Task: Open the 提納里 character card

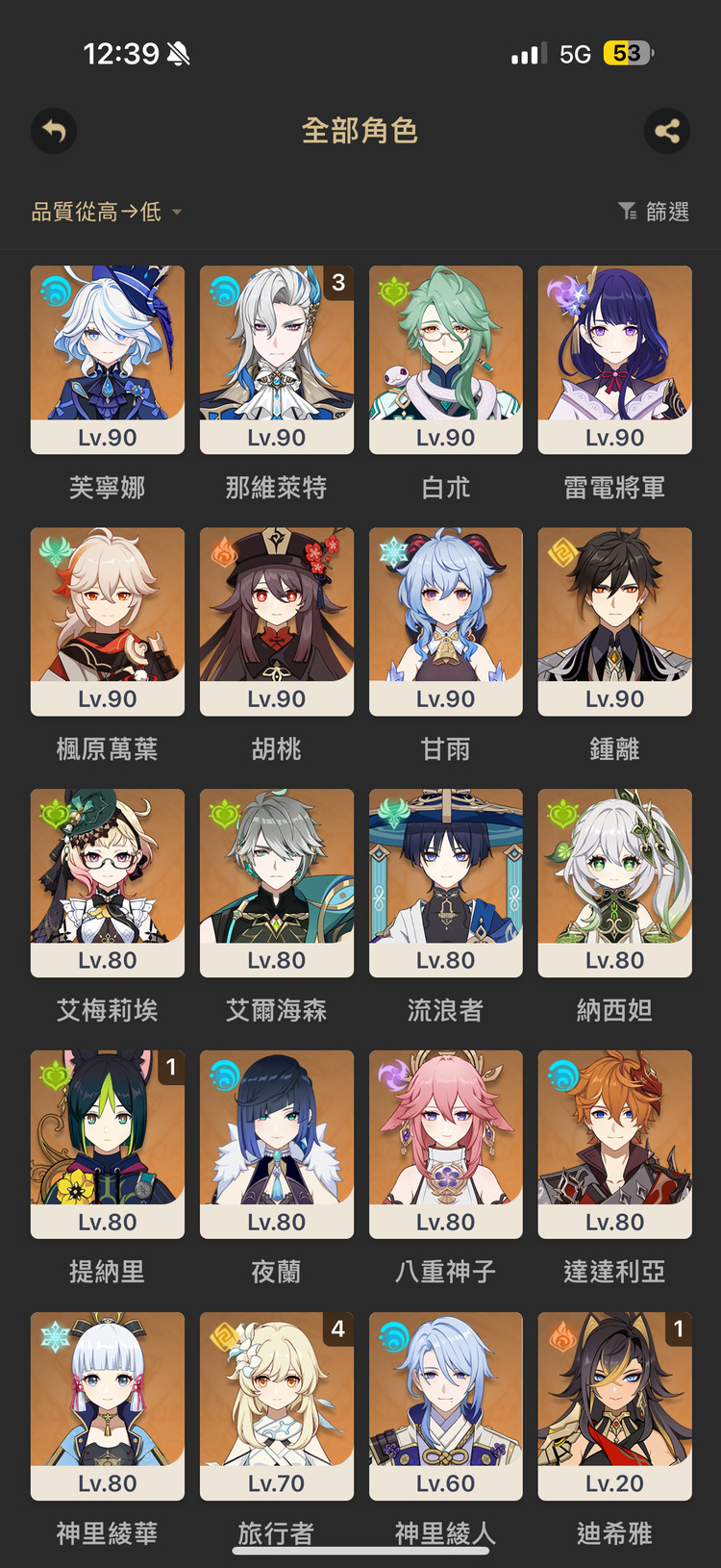Action: [108, 1144]
